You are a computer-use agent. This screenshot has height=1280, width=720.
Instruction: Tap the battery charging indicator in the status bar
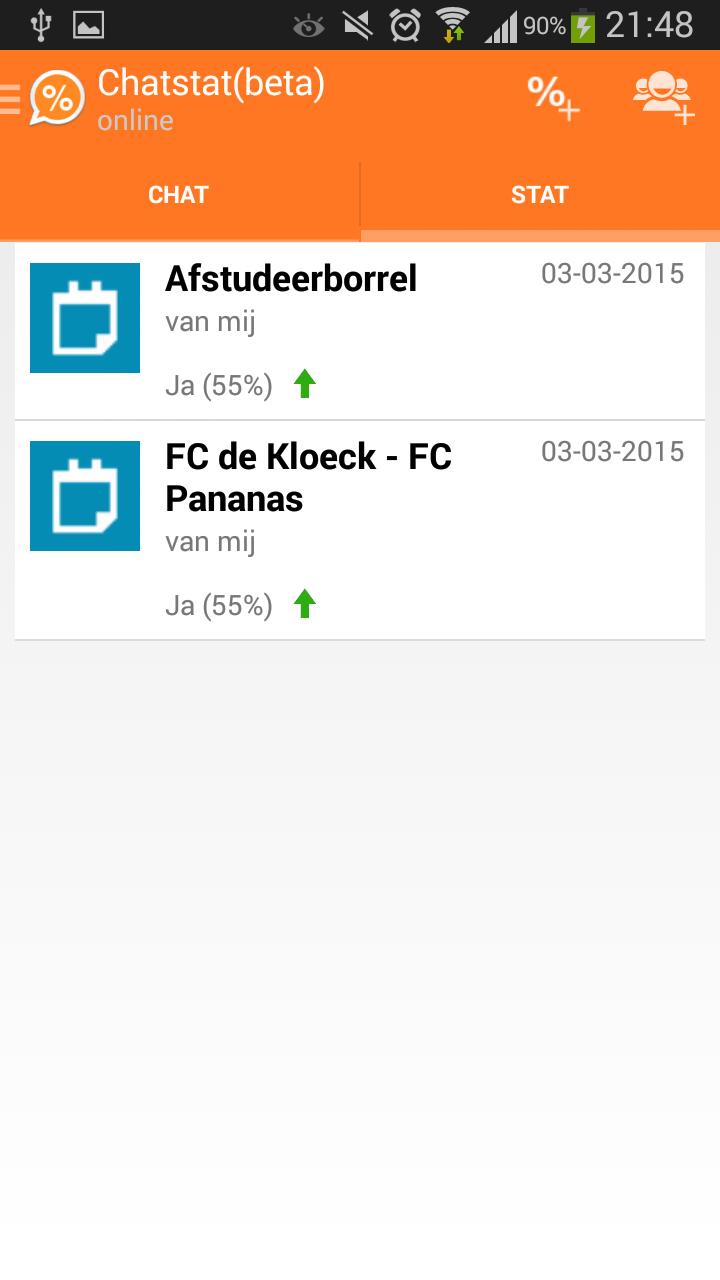580,25
